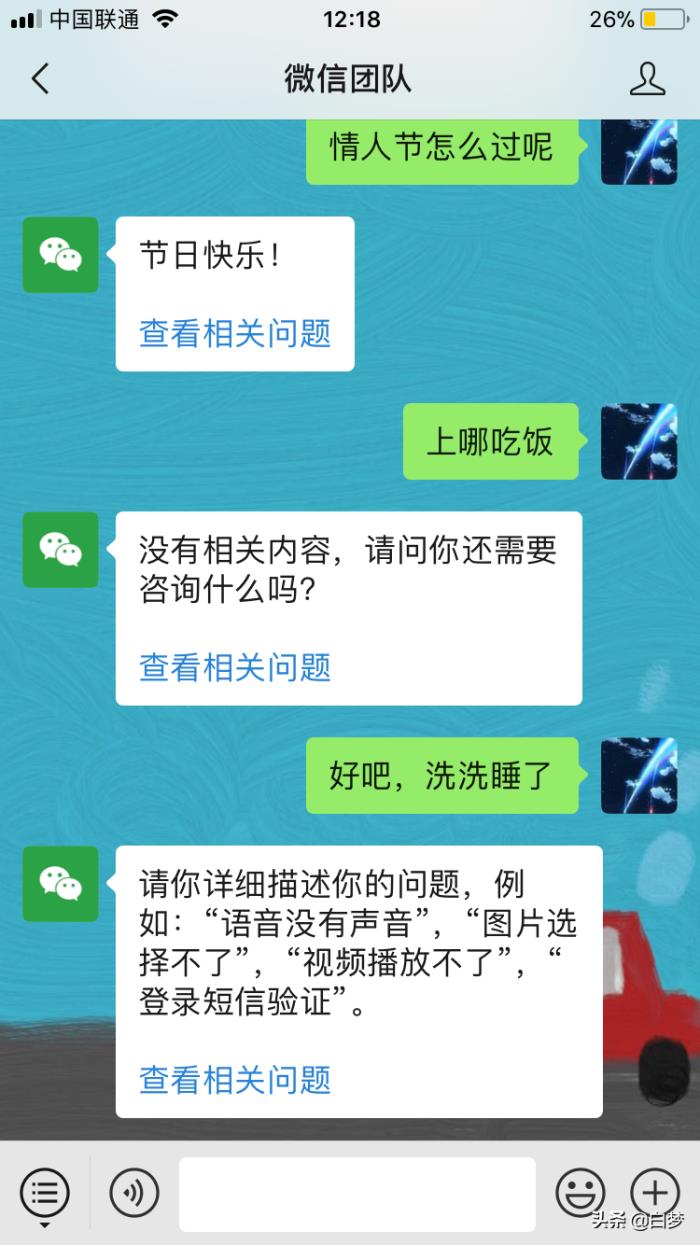Open the service menu list button

tap(45, 1193)
